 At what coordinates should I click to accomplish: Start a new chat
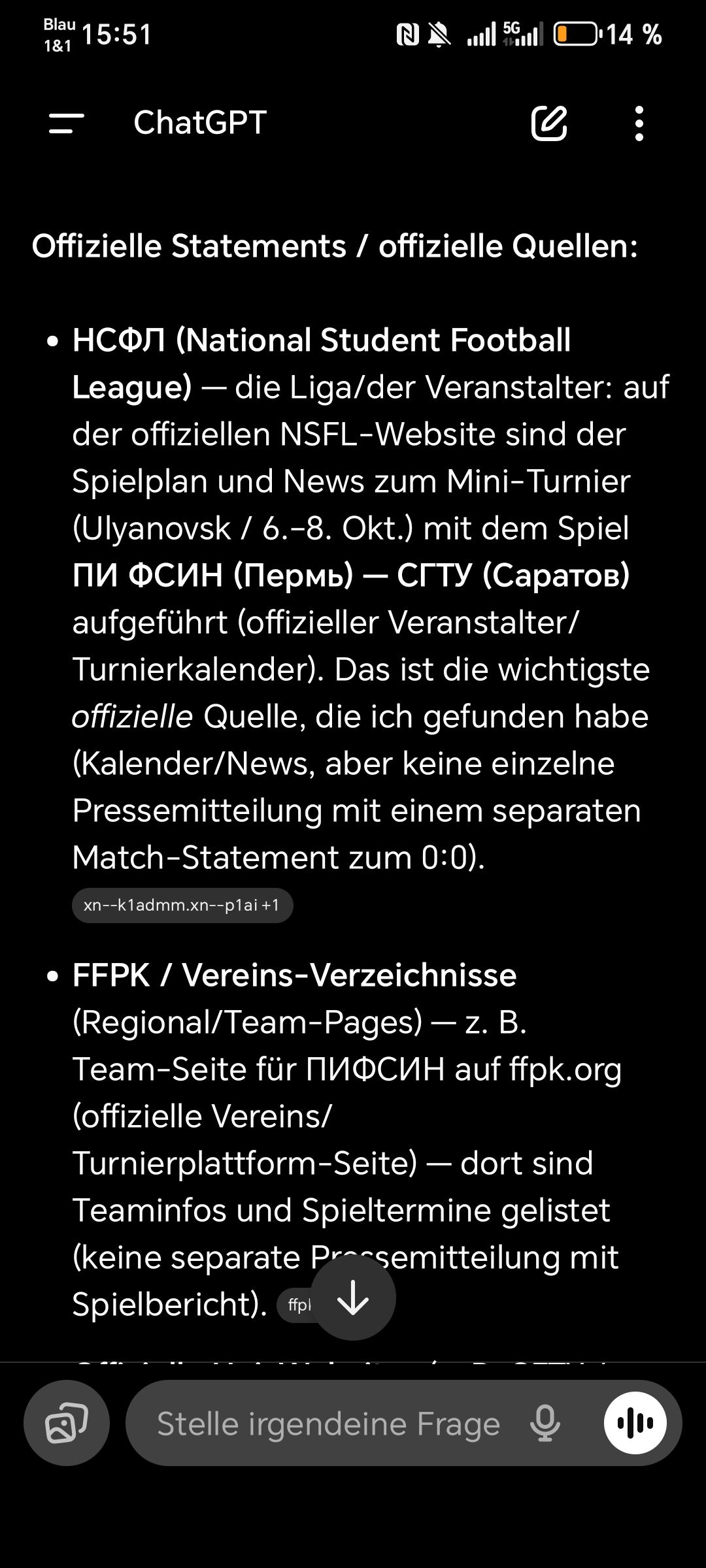[x=548, y=123]
